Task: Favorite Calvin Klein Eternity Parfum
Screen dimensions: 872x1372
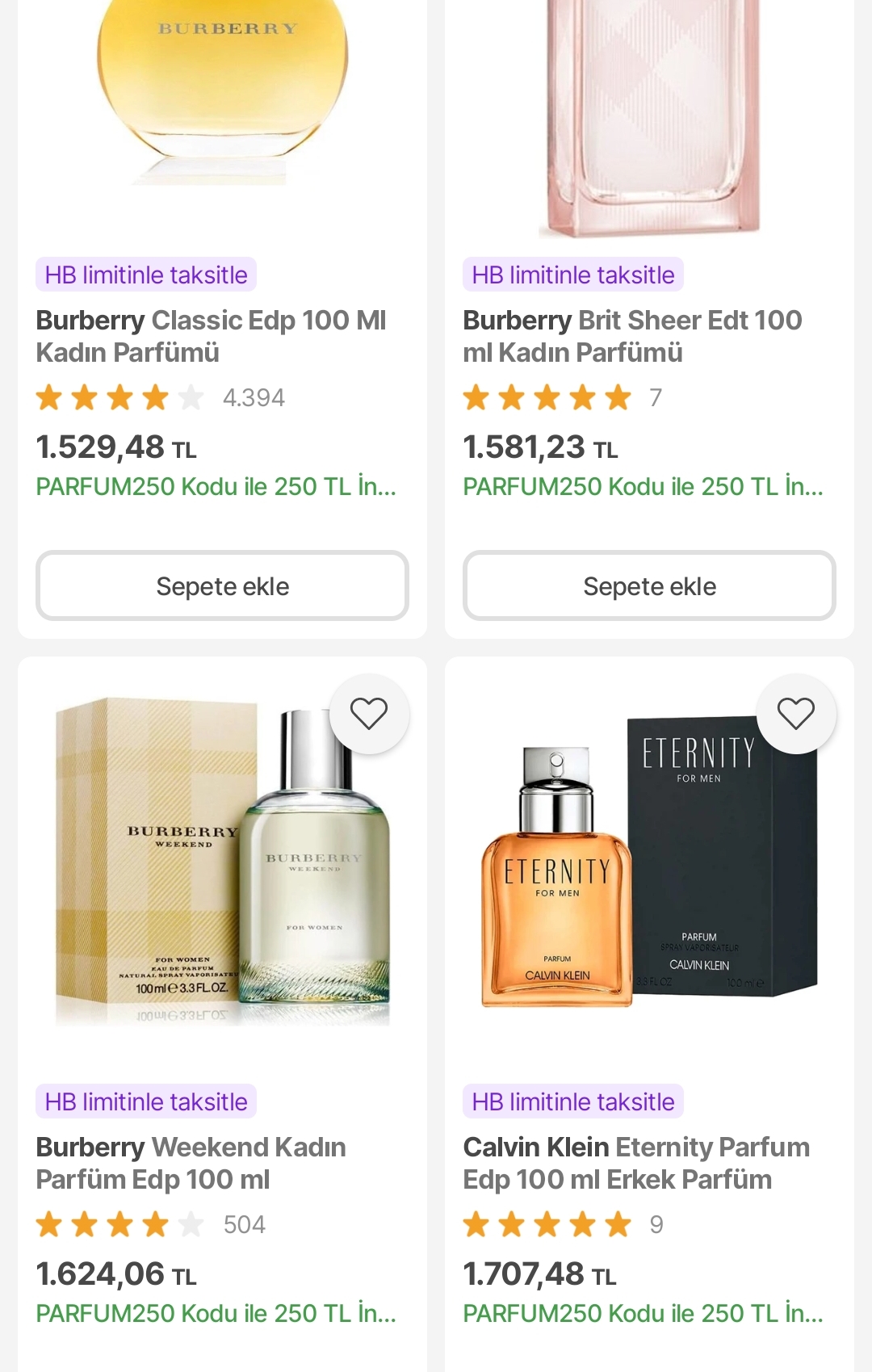Action: click(795, 714)
